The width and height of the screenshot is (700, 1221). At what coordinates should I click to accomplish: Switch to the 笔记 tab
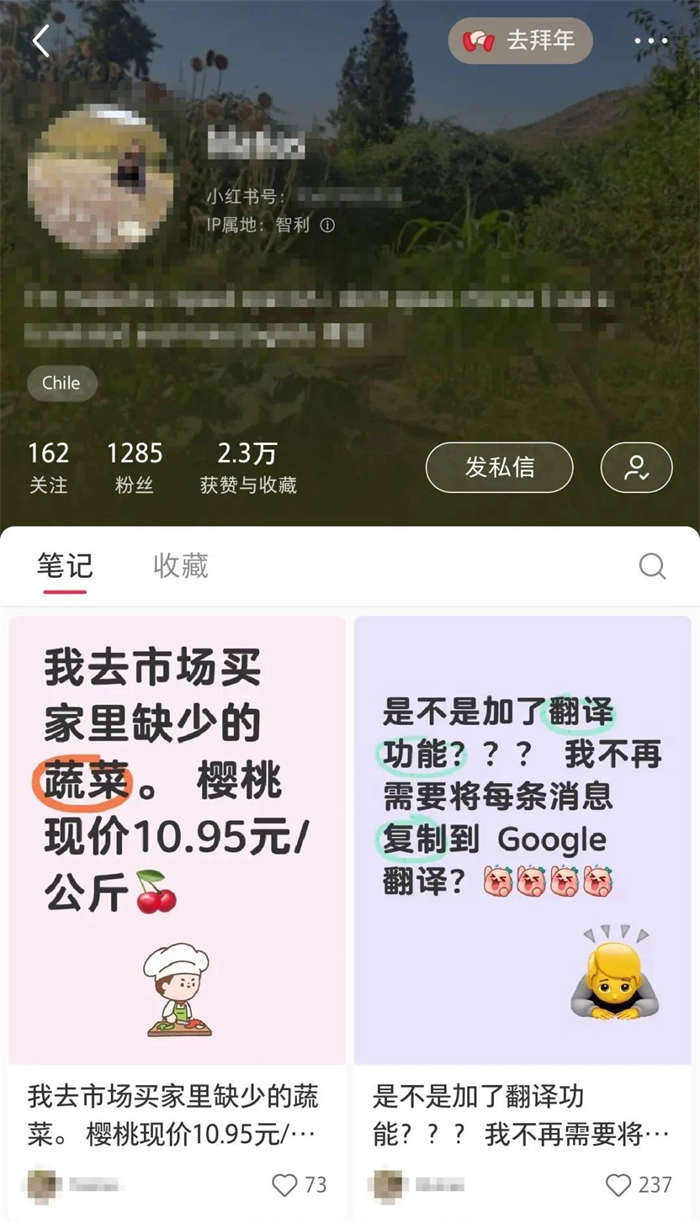[65, 566]
